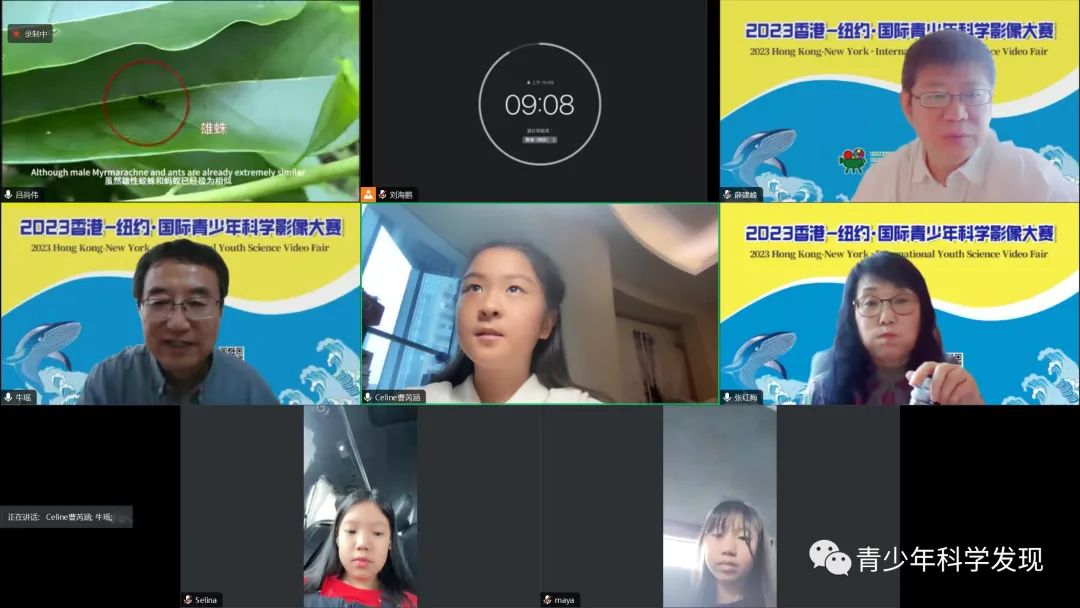This screenshot has height=608, width=1080.
Task: Select the video tile of 张红梅
Action: (899, 304)
